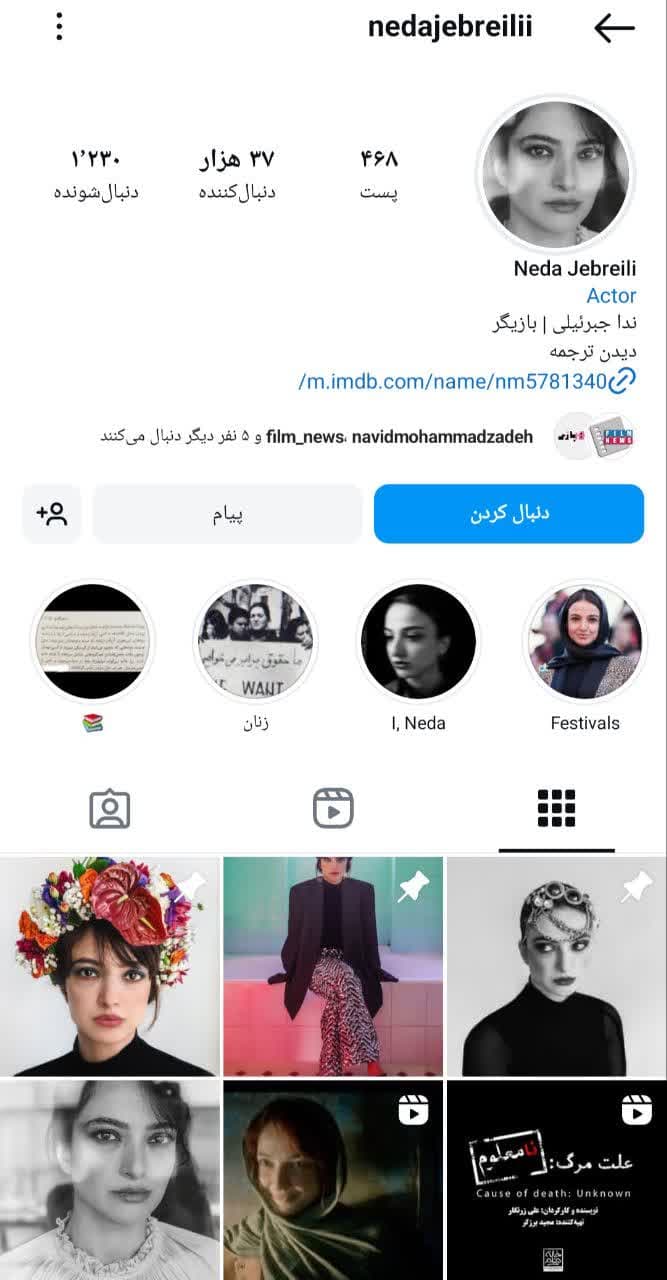Tap دیدن ترجمه to translate bio

coord(592,352)
